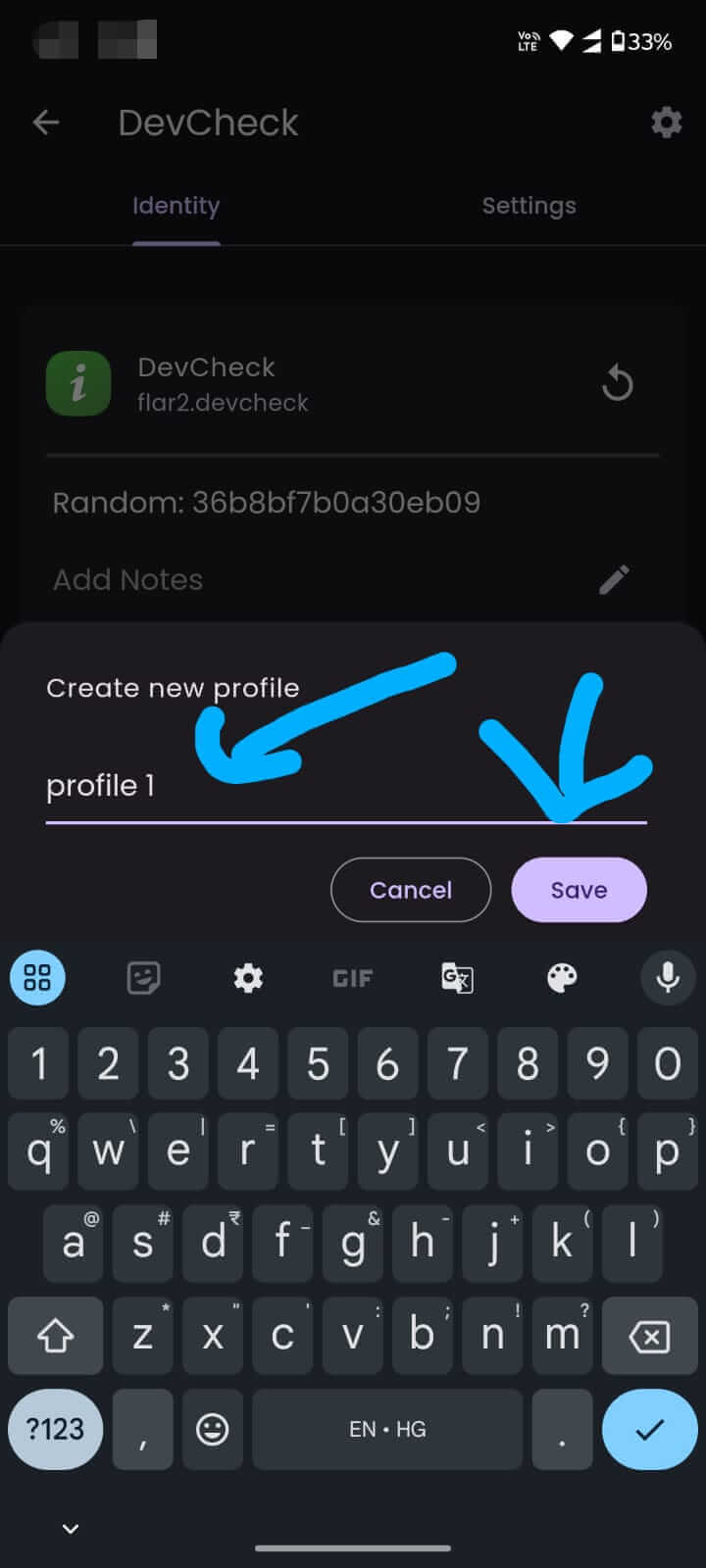Open keyboard translate tool
The width and height of the screenshot is (706, 1568).
pyautogui.click(x=457, y=978)
